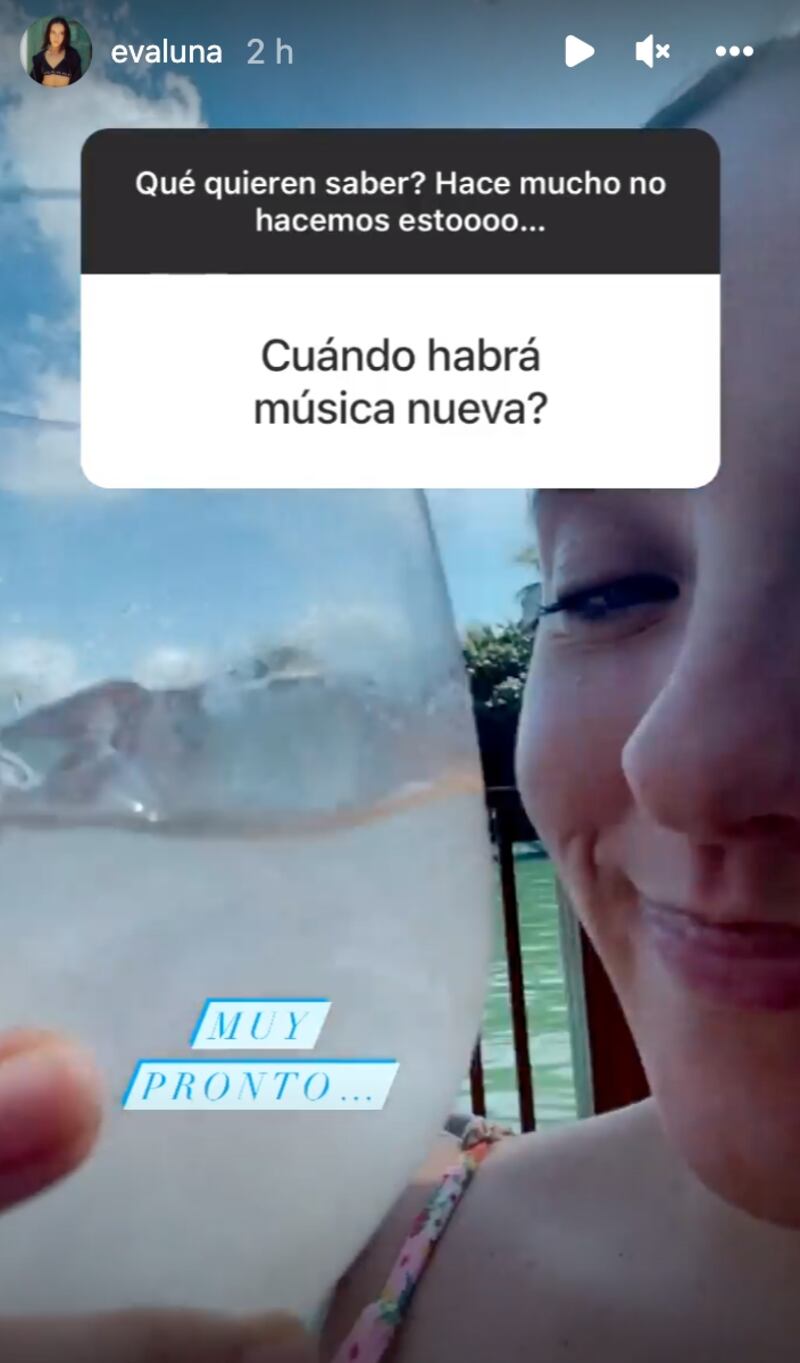Unmute the story audio
The width and height of the screenshot is (800, 1363).
pyautogui.click(x=652, y=51)
